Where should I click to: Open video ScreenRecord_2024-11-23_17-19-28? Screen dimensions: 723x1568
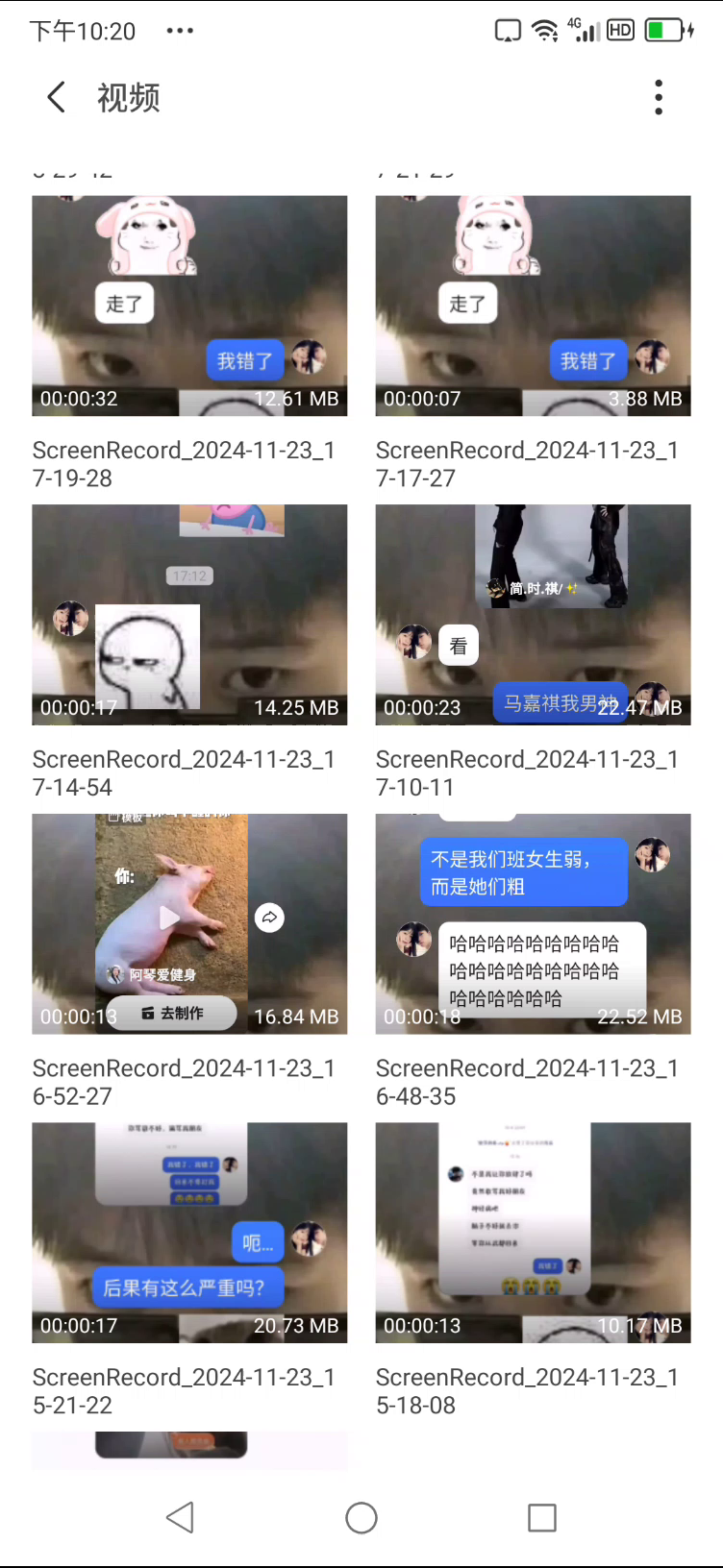189,306
